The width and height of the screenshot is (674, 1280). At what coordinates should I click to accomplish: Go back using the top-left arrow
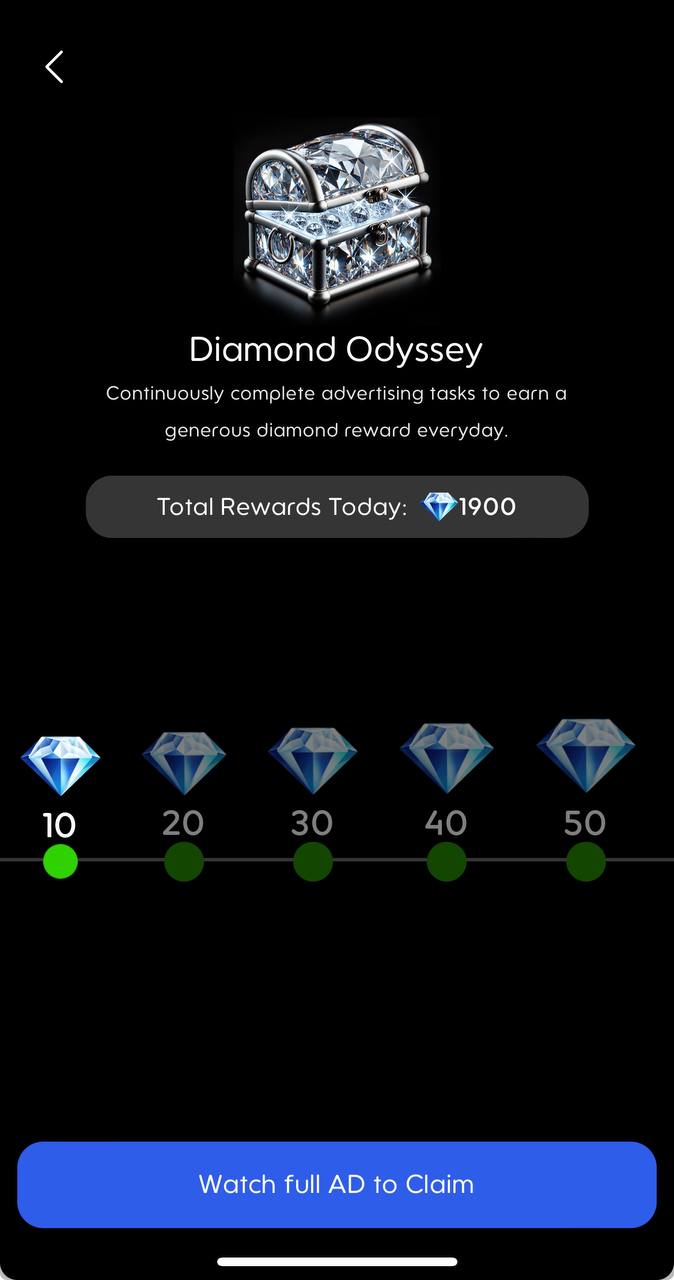54,67
